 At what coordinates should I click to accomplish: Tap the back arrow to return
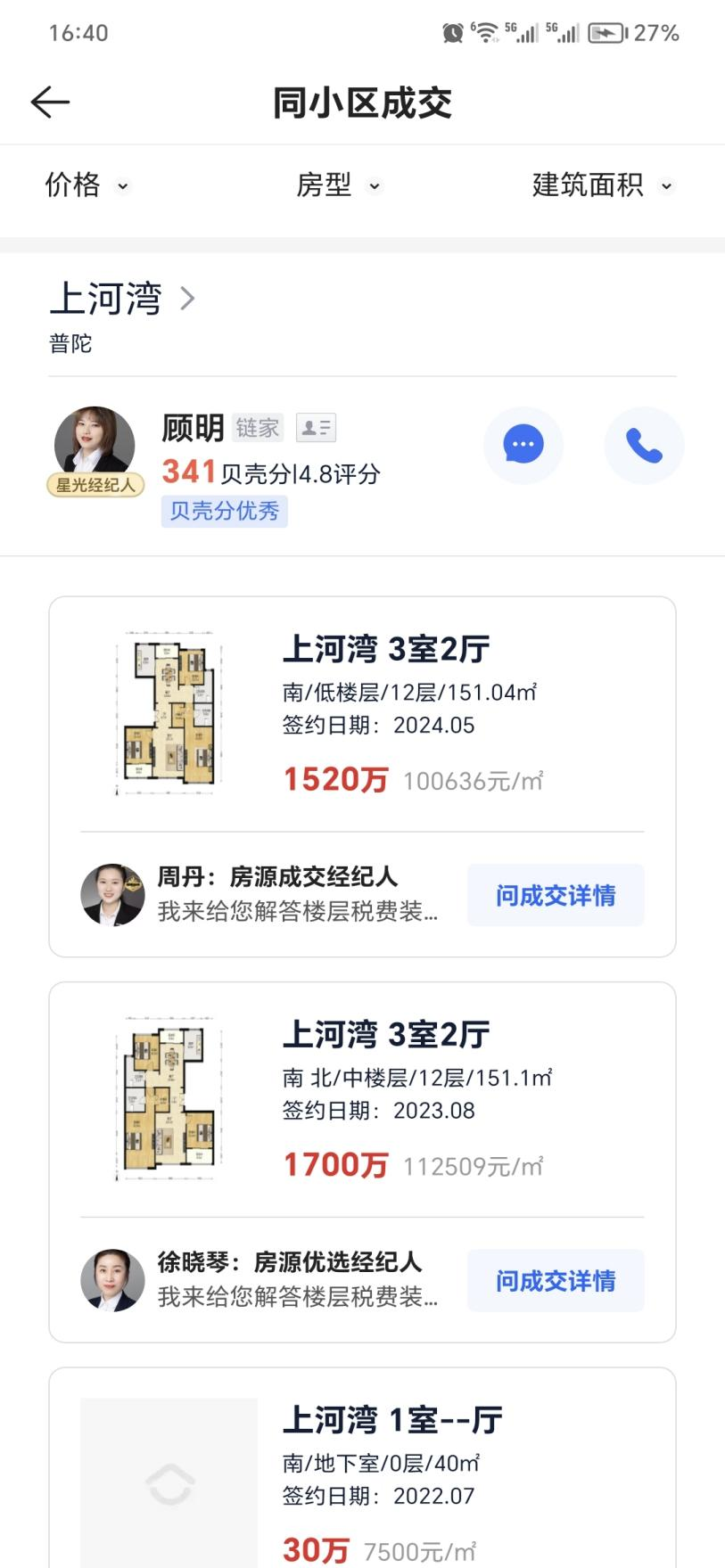[50, 102]
